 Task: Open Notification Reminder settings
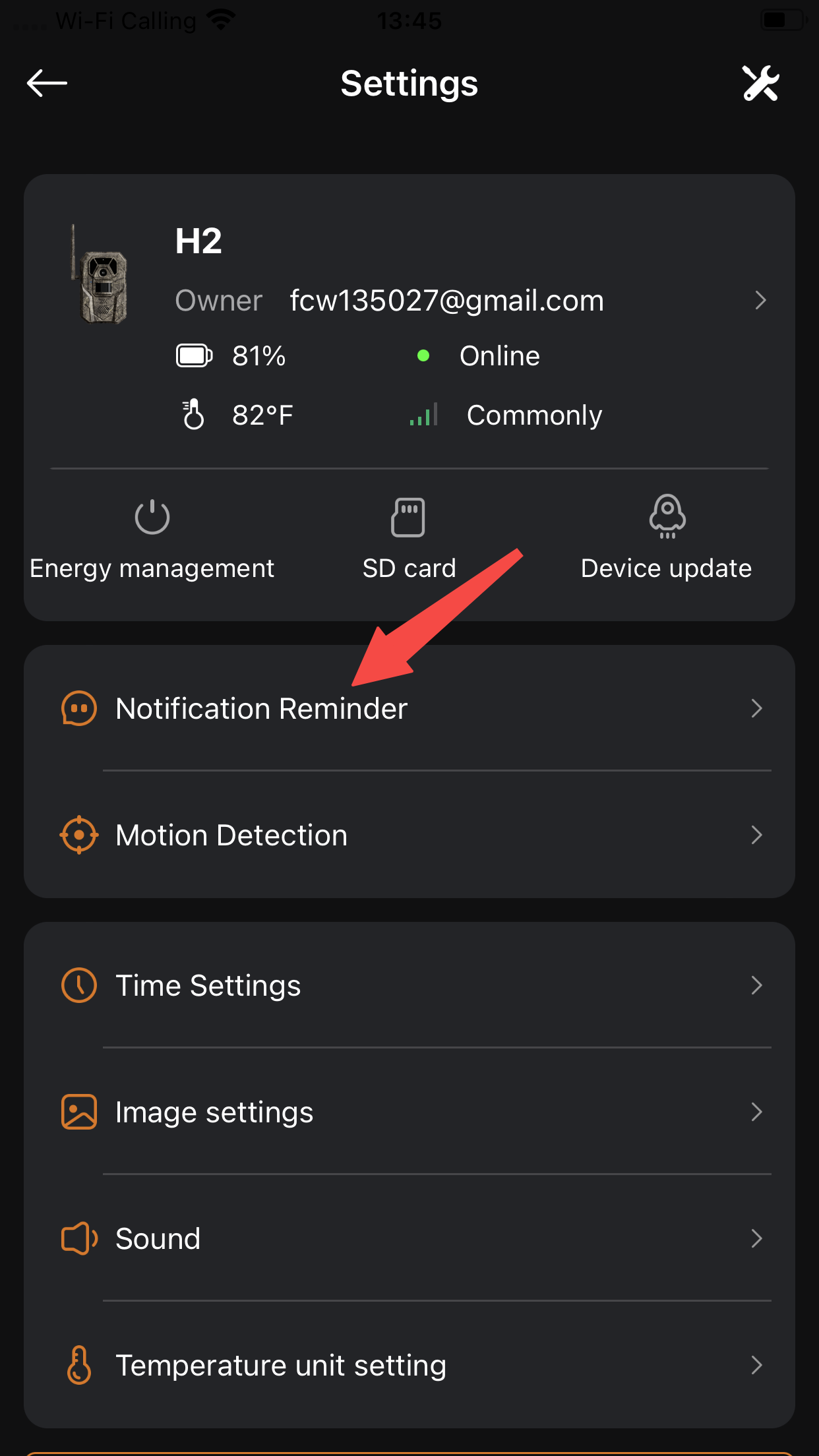pos(409,709)
